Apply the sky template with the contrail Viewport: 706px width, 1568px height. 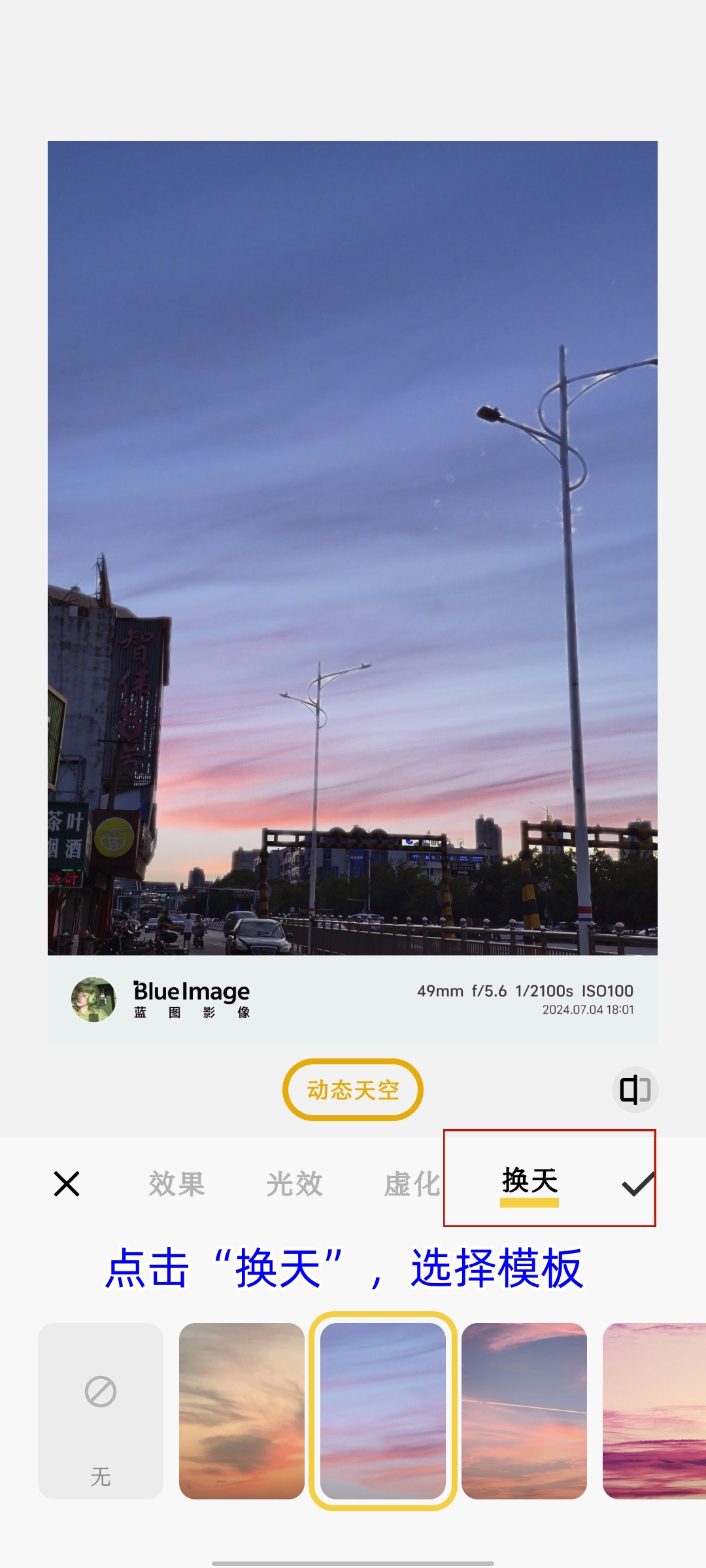(x=524, y=1411)
